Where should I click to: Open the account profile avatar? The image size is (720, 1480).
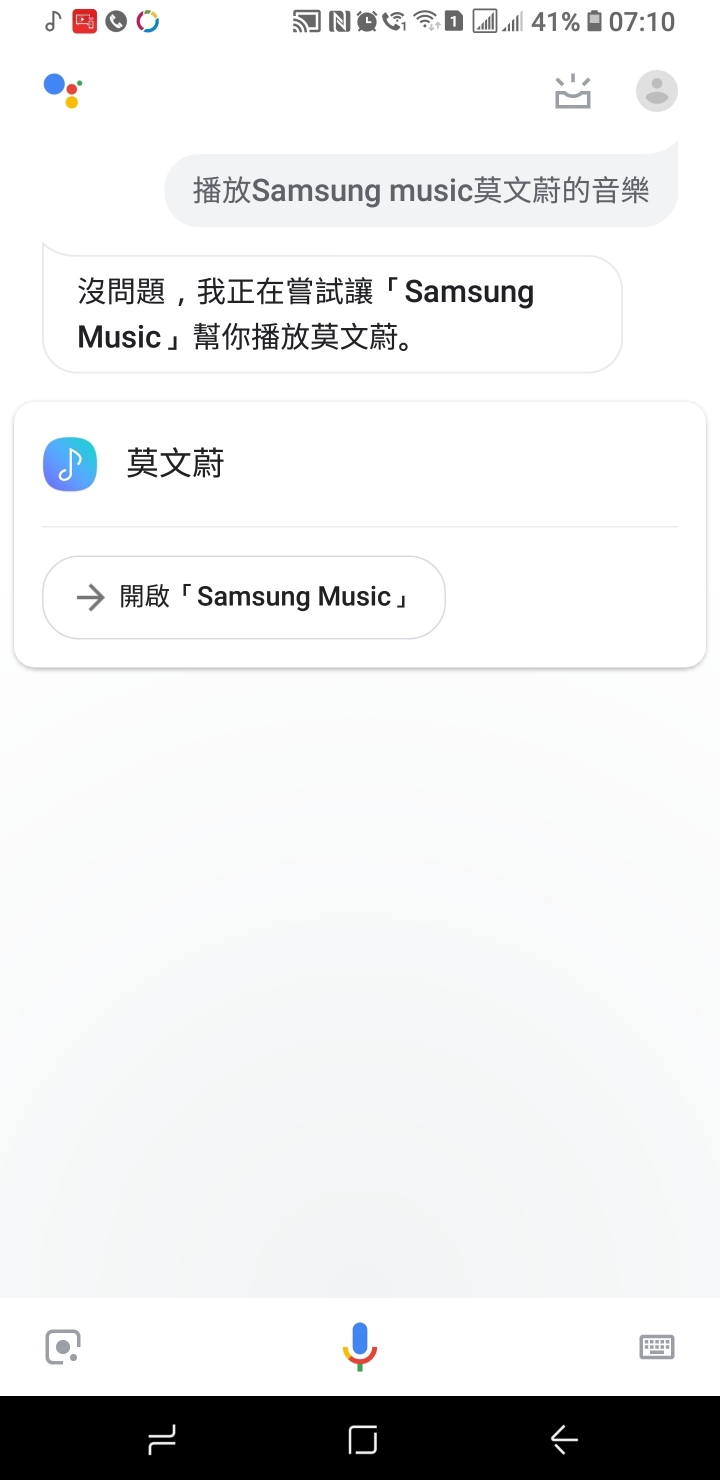click(657, 92)
